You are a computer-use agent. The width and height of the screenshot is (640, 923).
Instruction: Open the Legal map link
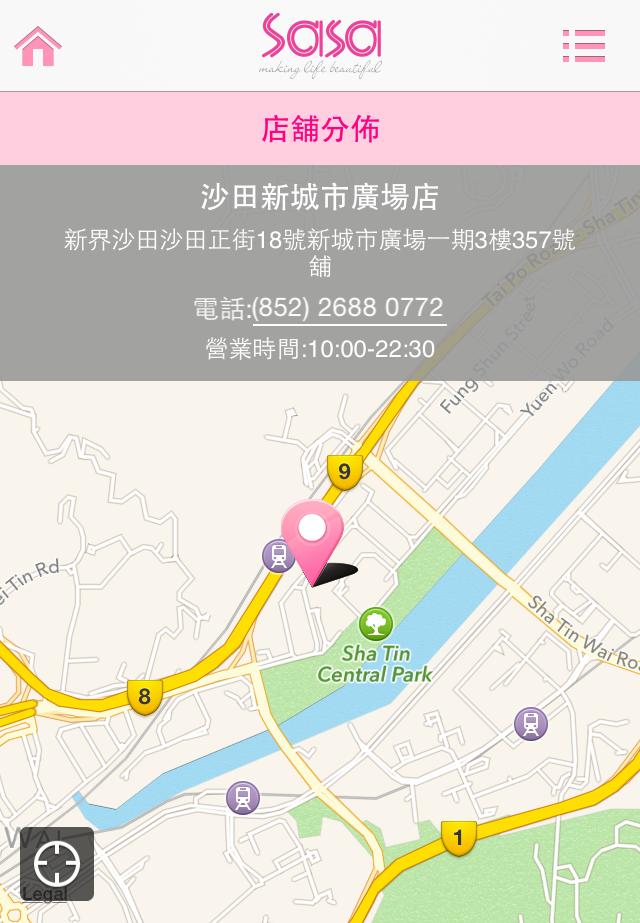(x=44, y=894)
